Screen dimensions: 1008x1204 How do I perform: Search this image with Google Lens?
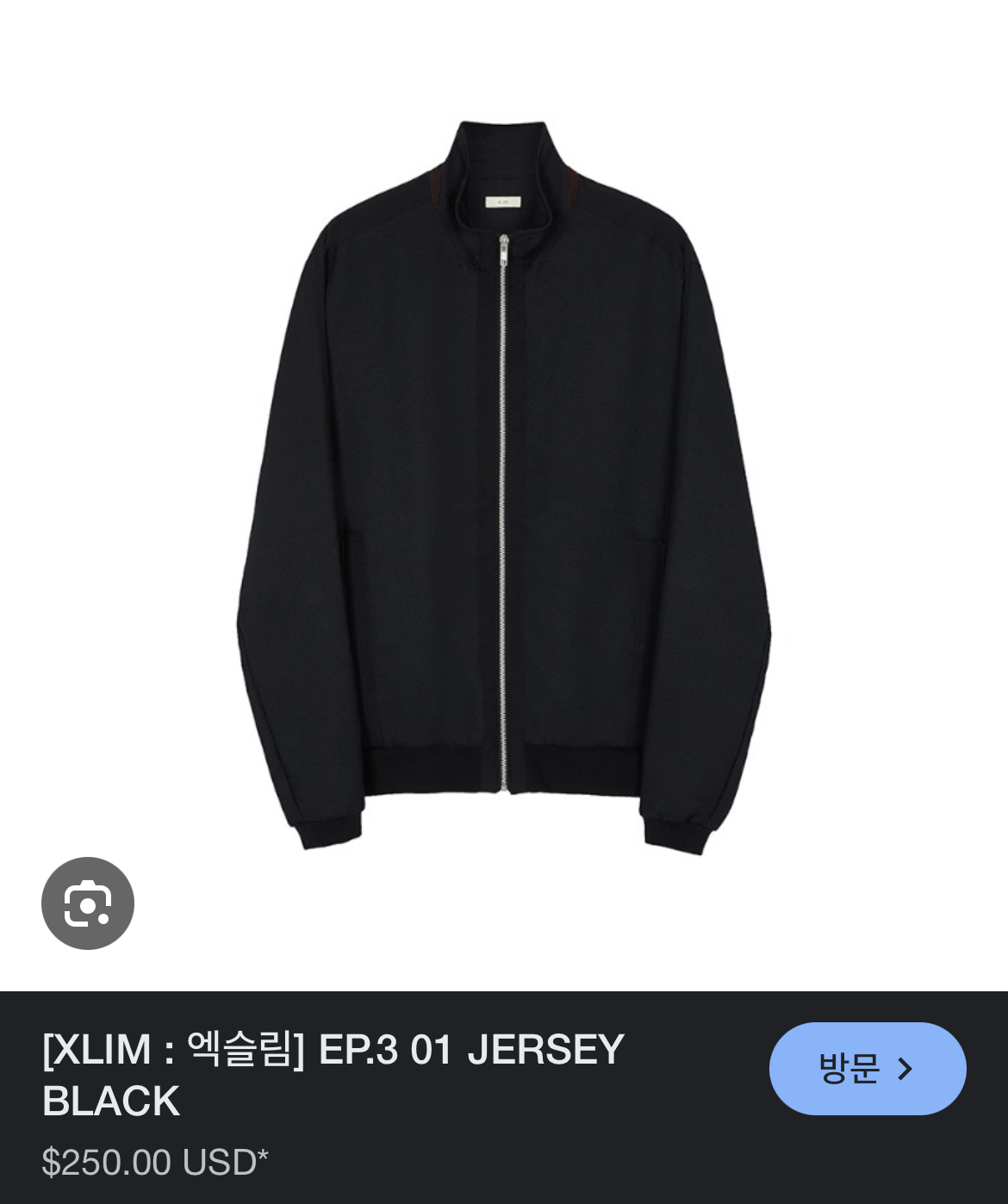point(88,903)
